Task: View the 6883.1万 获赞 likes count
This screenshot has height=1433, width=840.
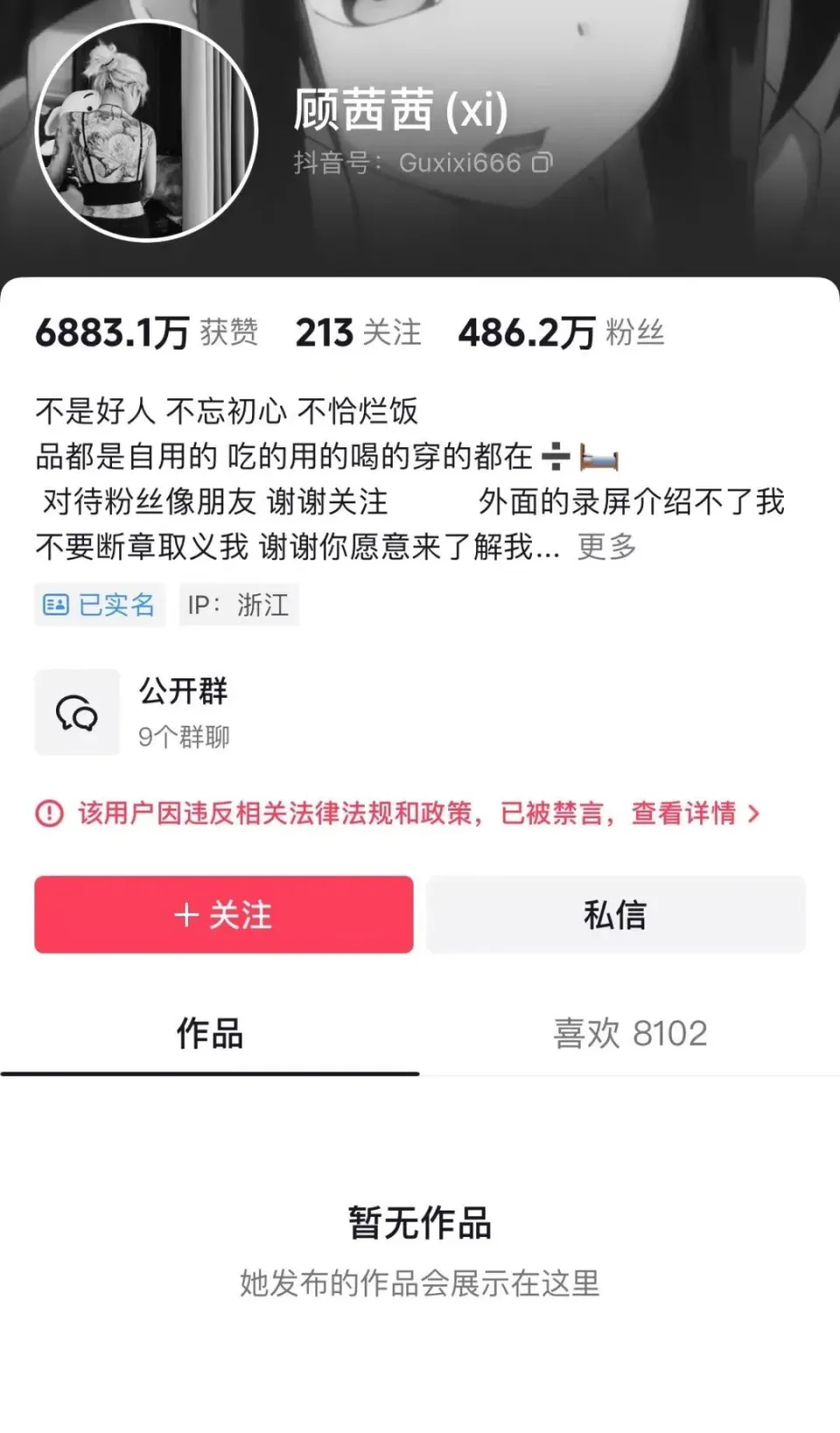Action: pyautogui.click(x=146, y=333)
